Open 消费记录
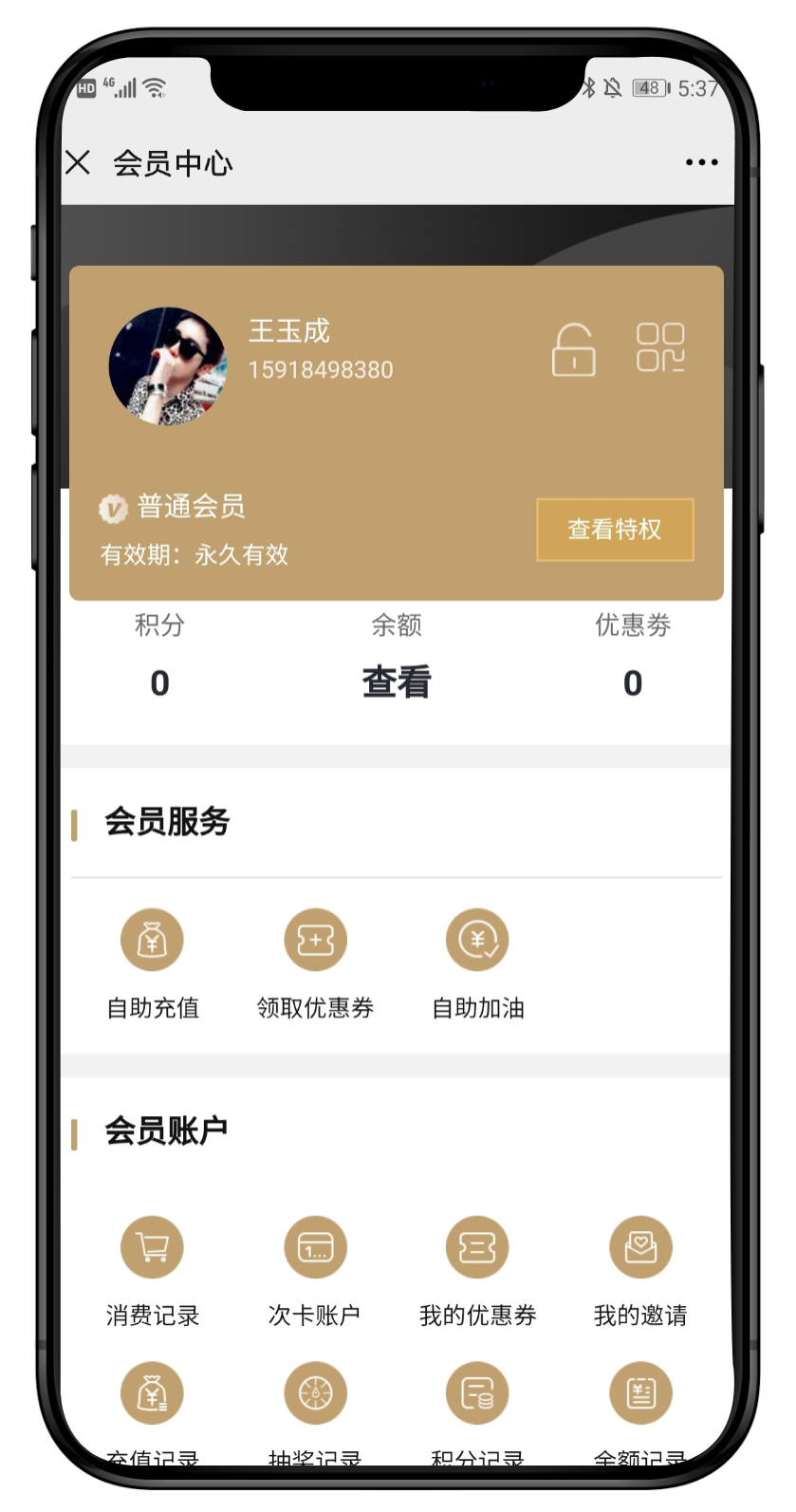The image size is (796, 1512). pos(152,1248)
